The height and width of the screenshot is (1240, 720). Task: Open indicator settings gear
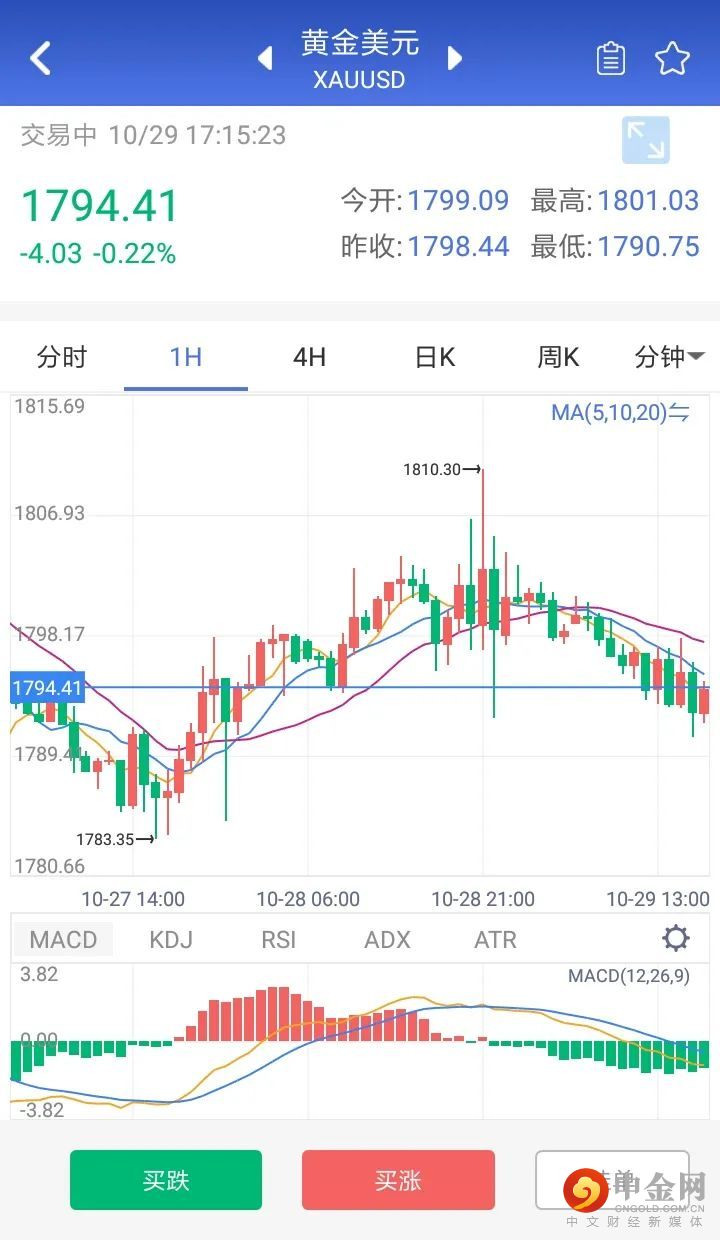click(676, 939)
